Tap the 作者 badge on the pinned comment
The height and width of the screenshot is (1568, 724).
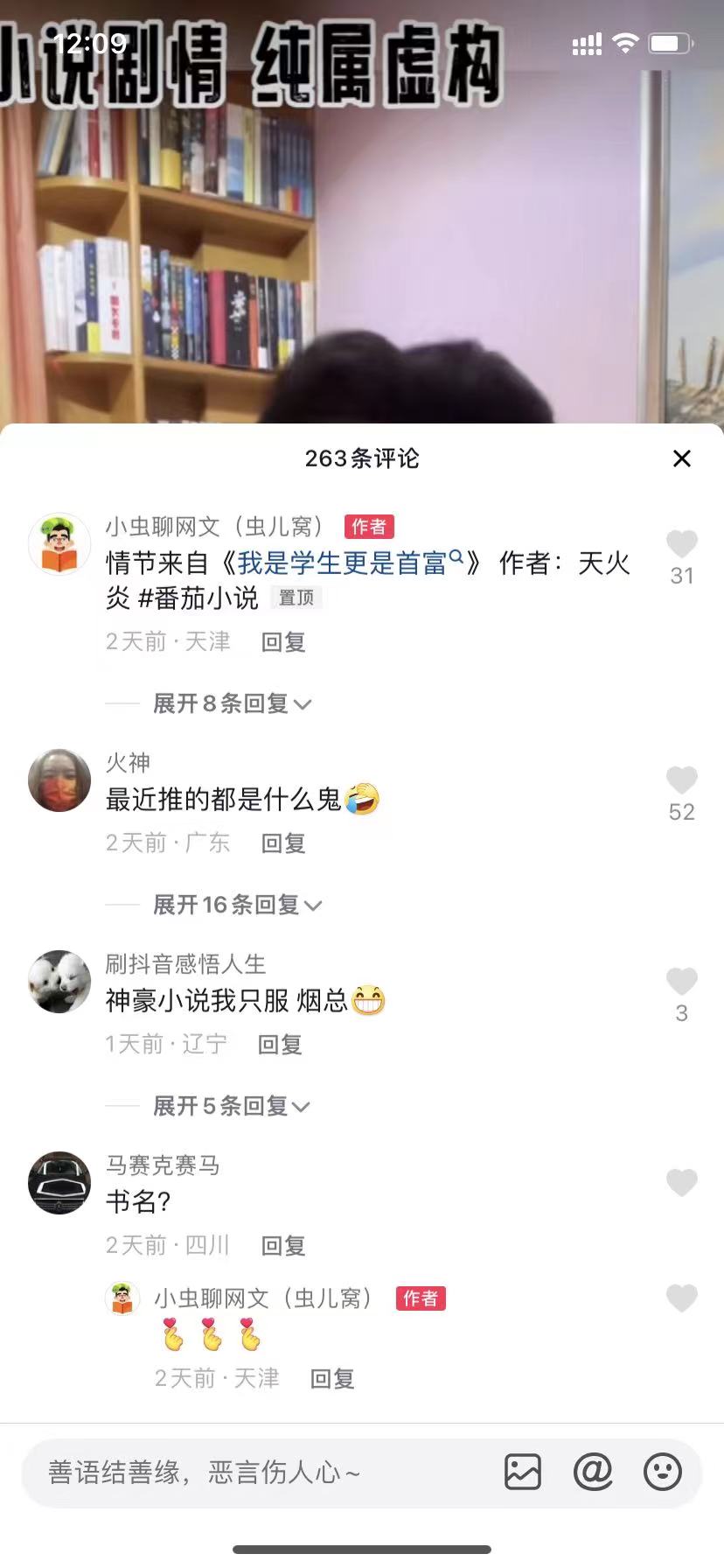[x=369, y=527]
